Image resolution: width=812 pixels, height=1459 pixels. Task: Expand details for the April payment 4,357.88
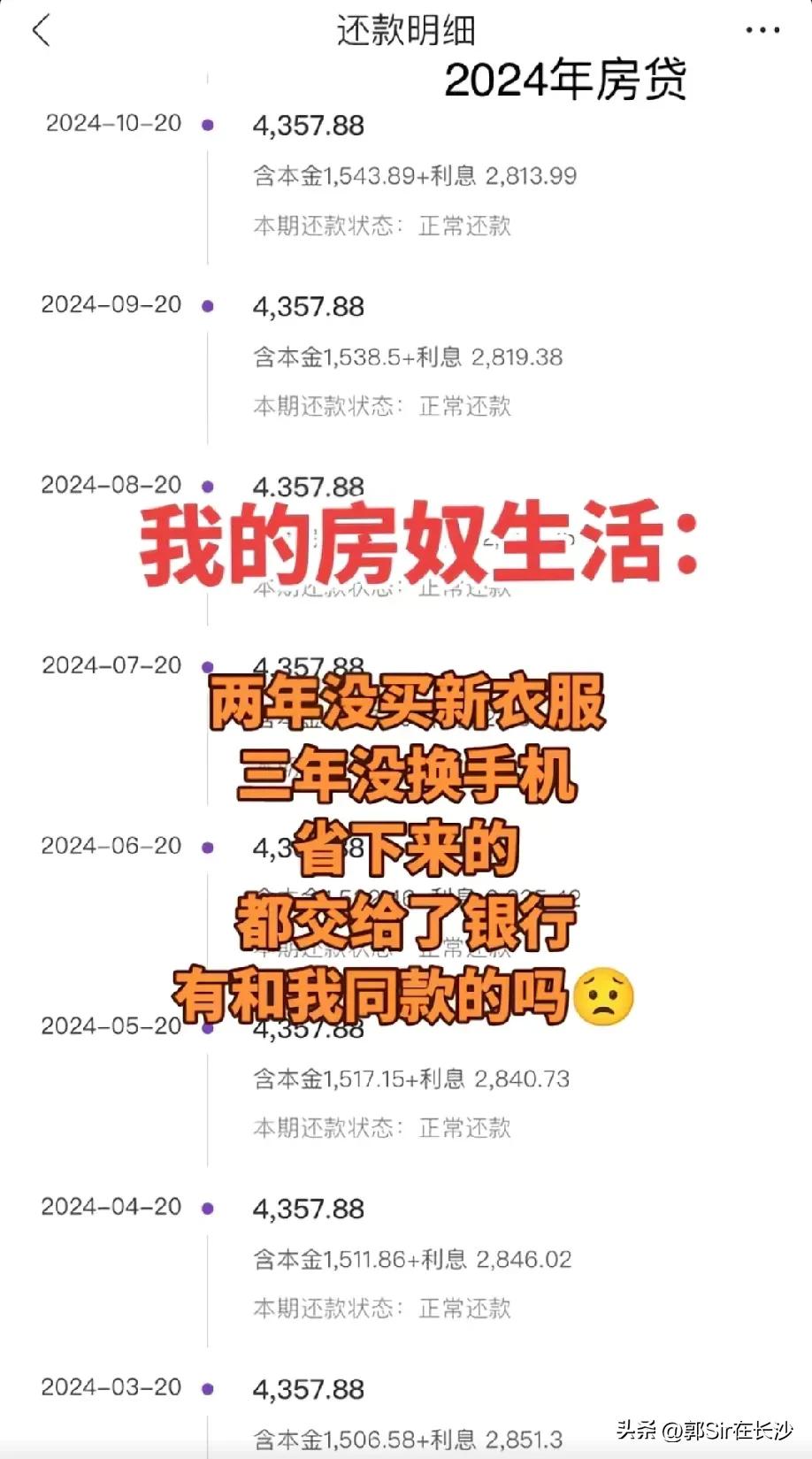pyautogui.click(x=308, y=1209)
